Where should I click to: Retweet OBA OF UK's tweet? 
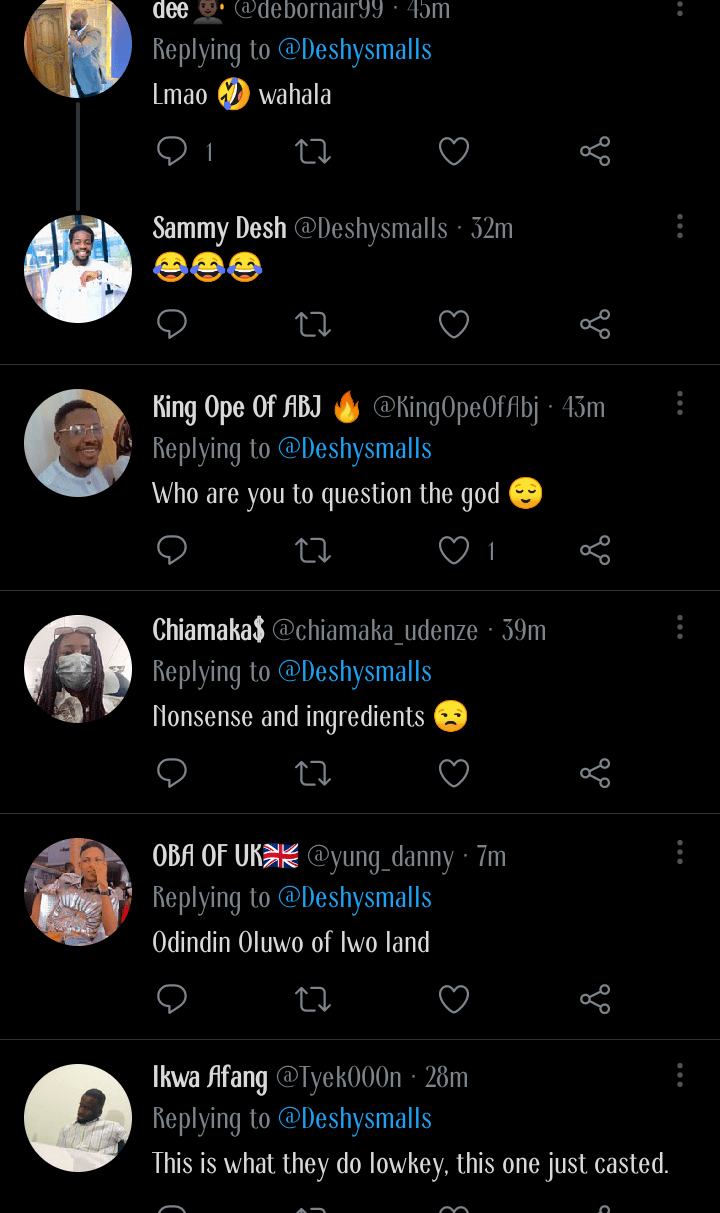(313, 999)
